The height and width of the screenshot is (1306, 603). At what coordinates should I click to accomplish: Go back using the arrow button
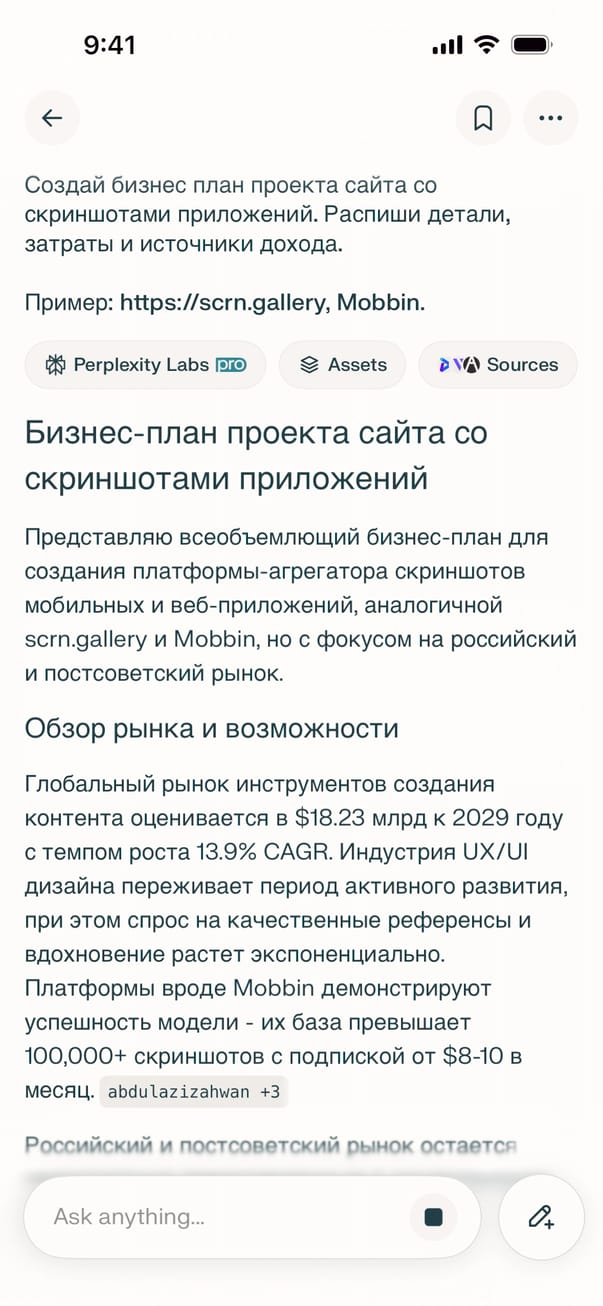(x=52, y=118)
